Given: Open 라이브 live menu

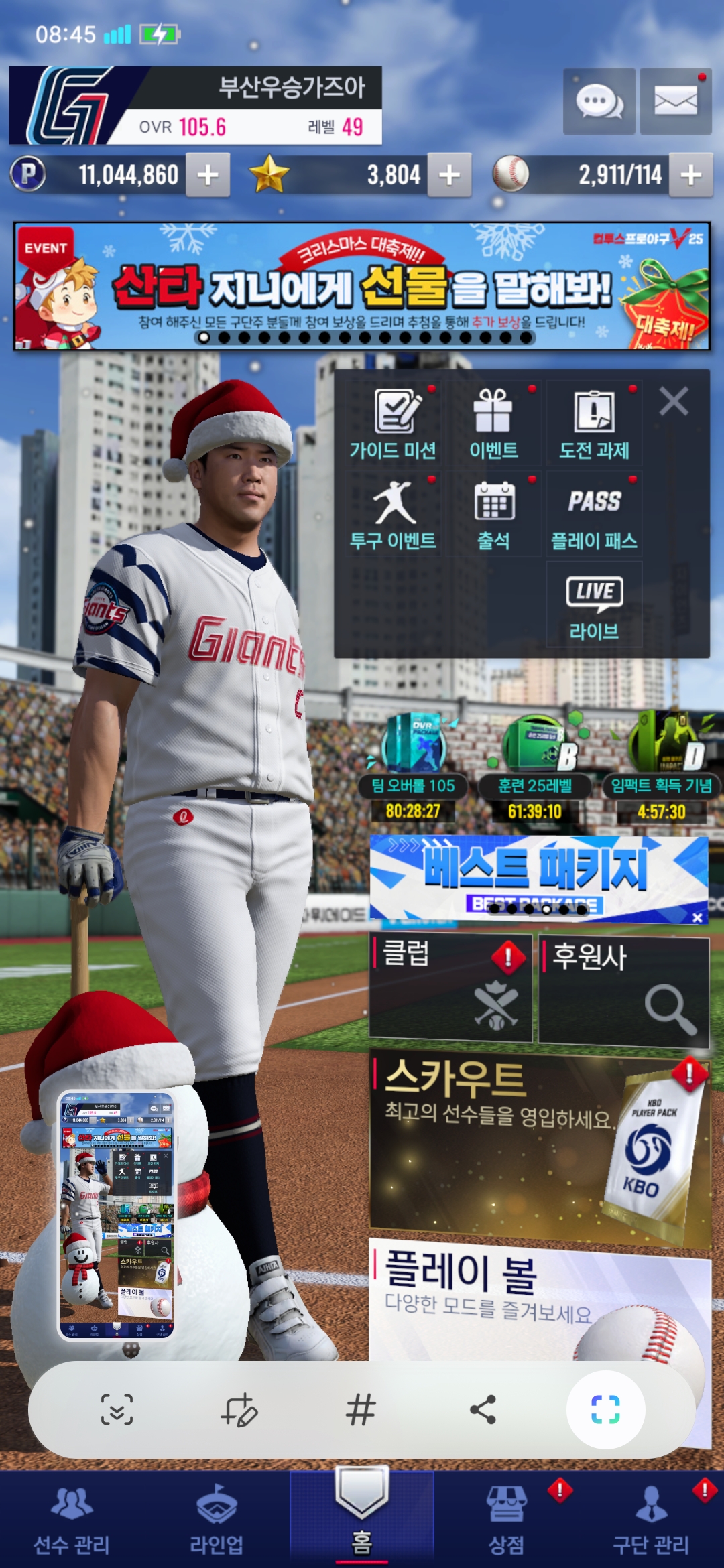Looking at the screenshot, I should pyautogui.click(x=594, y=605).
